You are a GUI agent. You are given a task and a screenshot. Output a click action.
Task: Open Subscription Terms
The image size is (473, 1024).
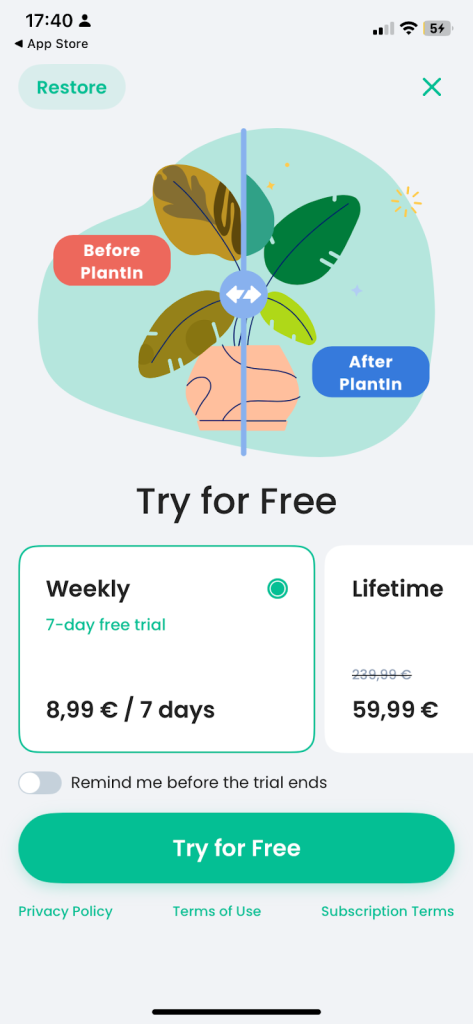(x=387, y=911)
